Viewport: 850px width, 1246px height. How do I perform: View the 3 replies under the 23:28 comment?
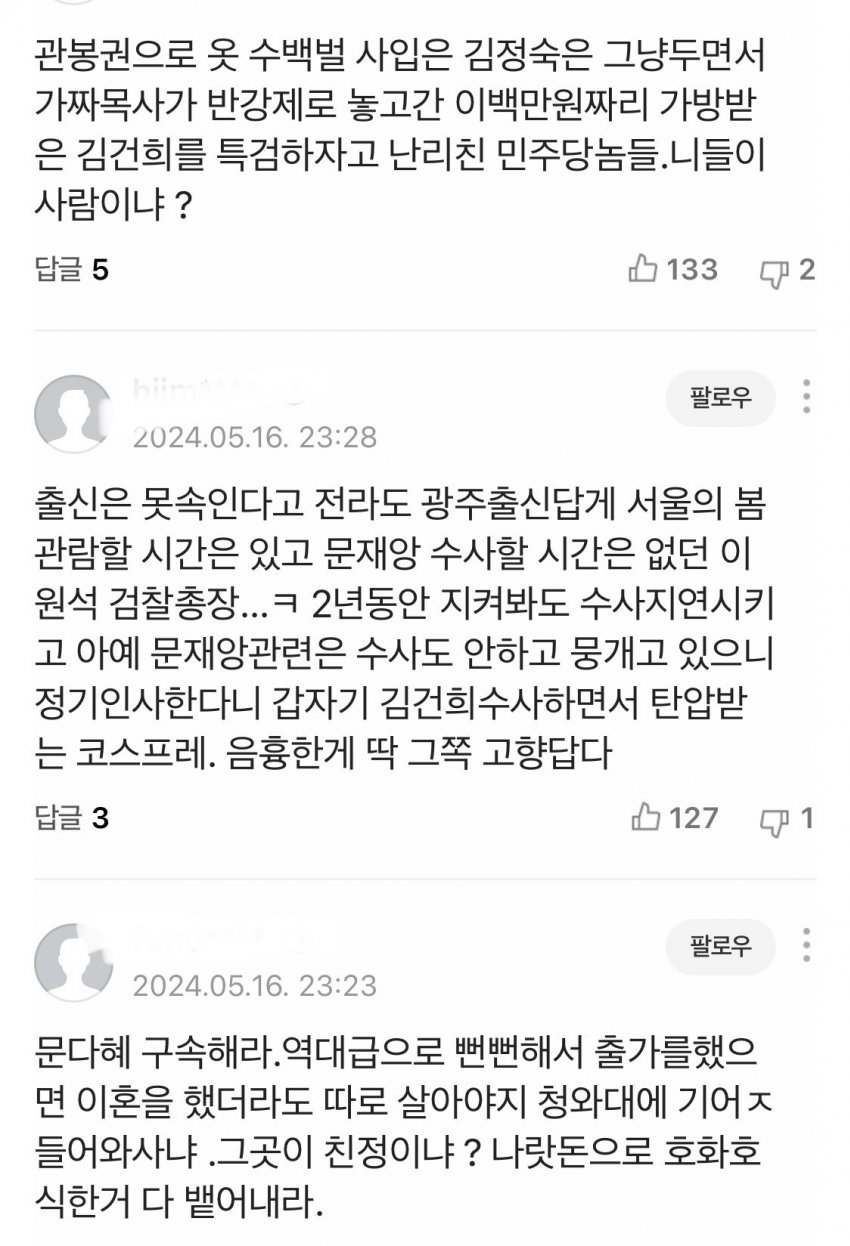[70, 818]
